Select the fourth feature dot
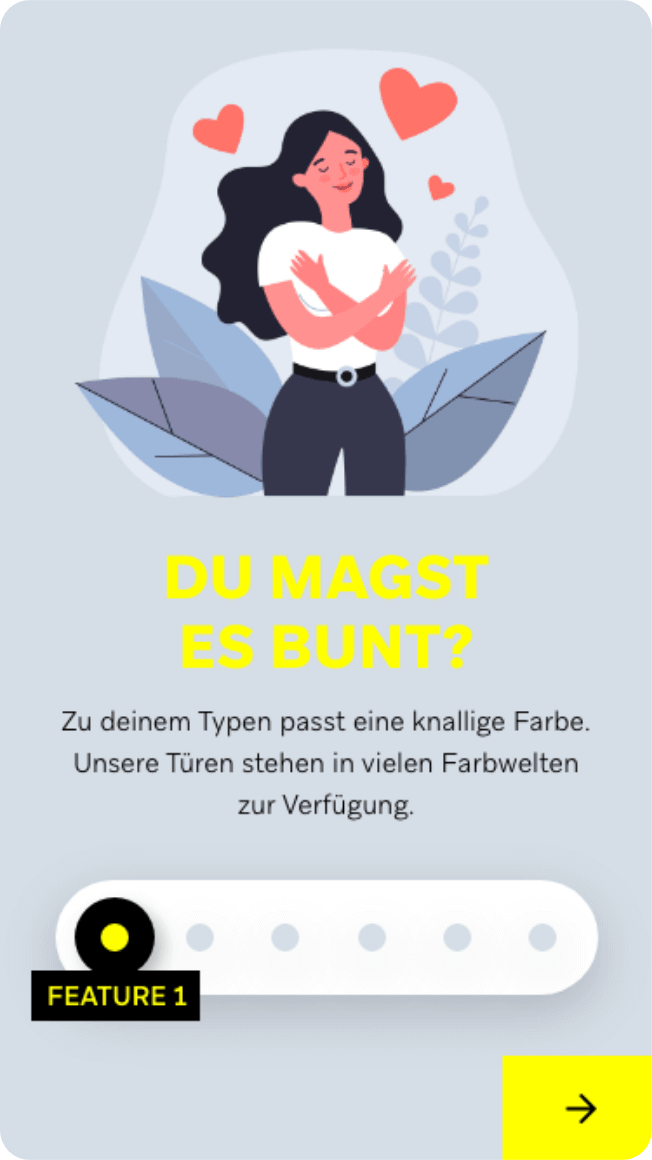 pyautogui.click(x=372, y=937)
